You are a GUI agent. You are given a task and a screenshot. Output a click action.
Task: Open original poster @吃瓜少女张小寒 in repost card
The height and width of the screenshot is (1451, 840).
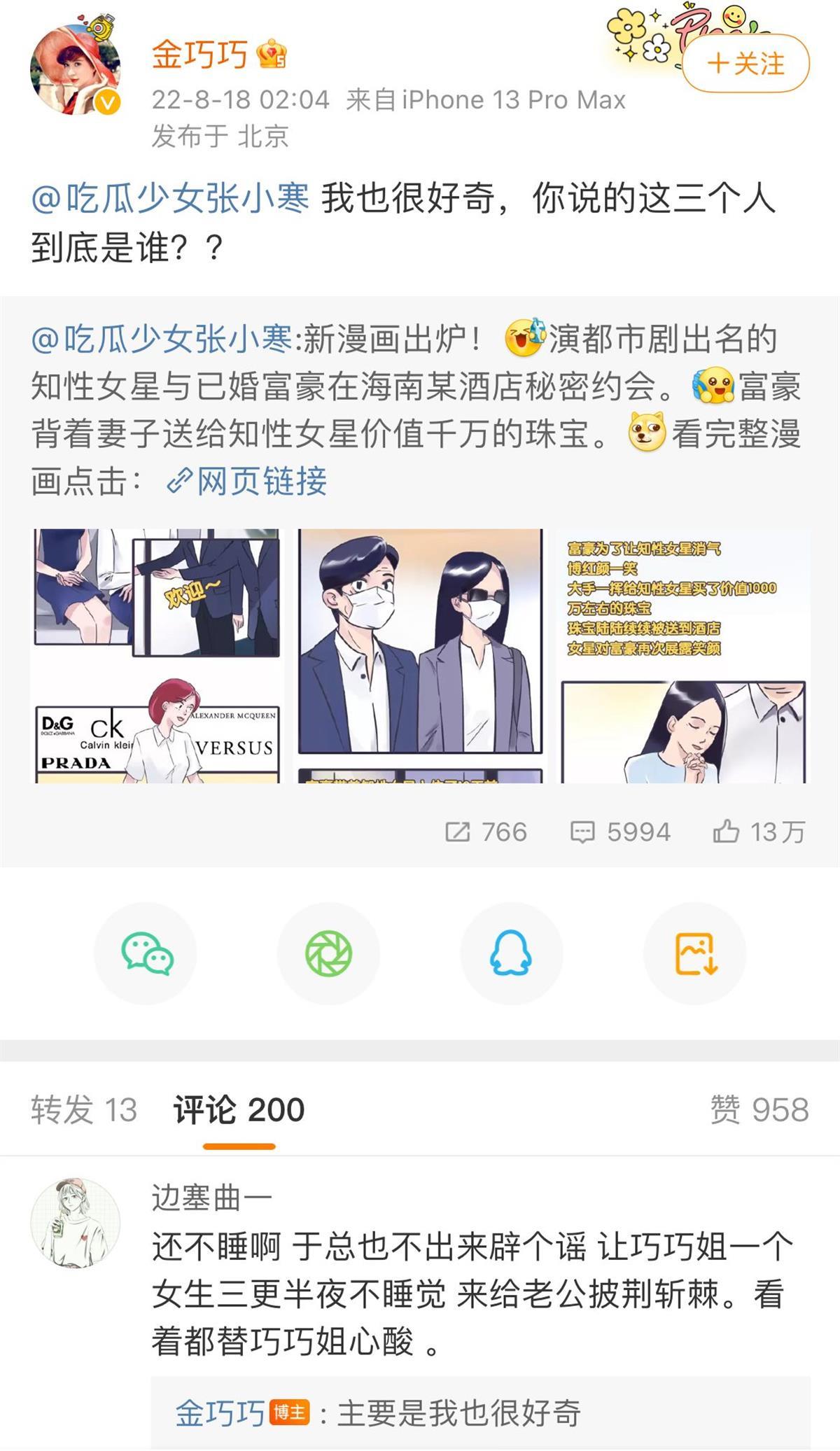tap(162, 340)
